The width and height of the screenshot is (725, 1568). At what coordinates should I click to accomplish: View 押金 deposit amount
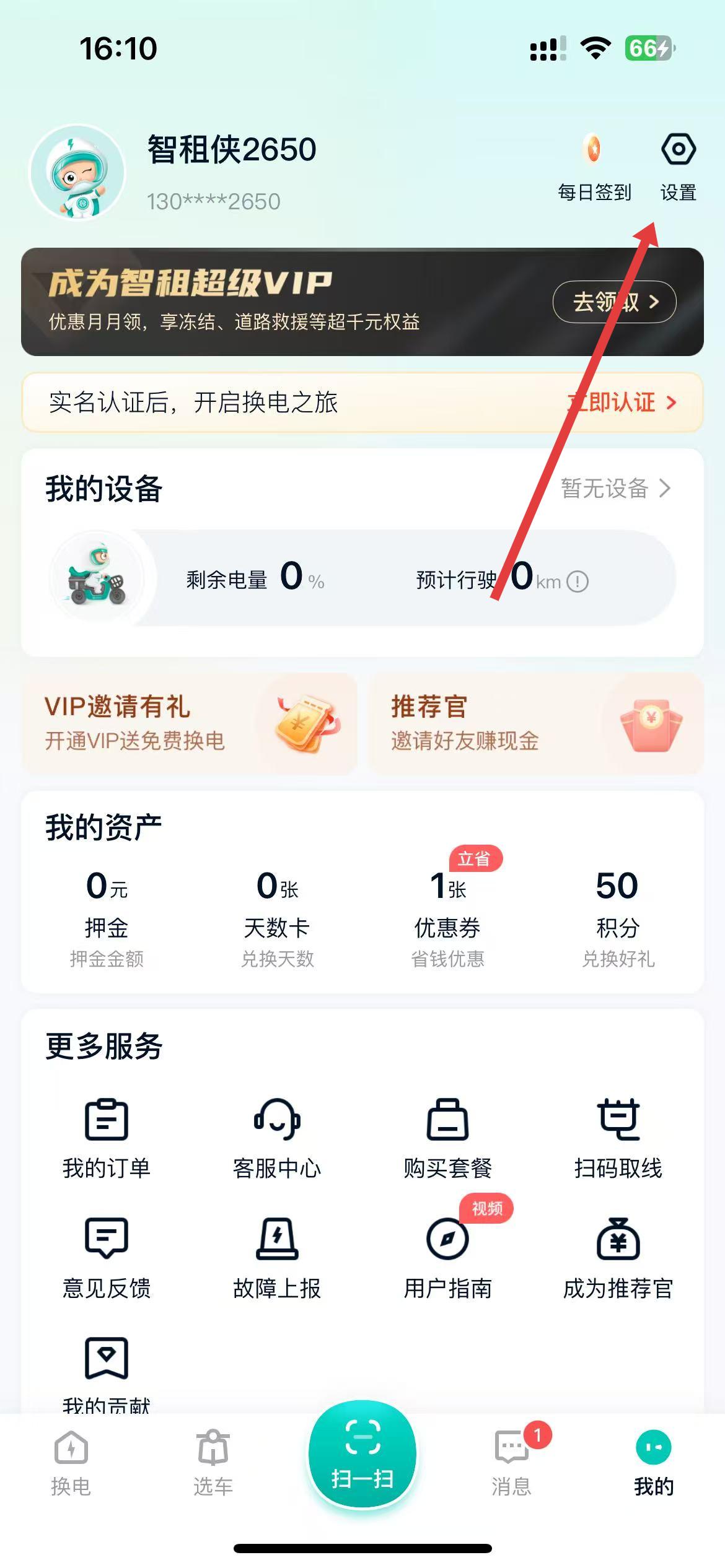point(107,915)
